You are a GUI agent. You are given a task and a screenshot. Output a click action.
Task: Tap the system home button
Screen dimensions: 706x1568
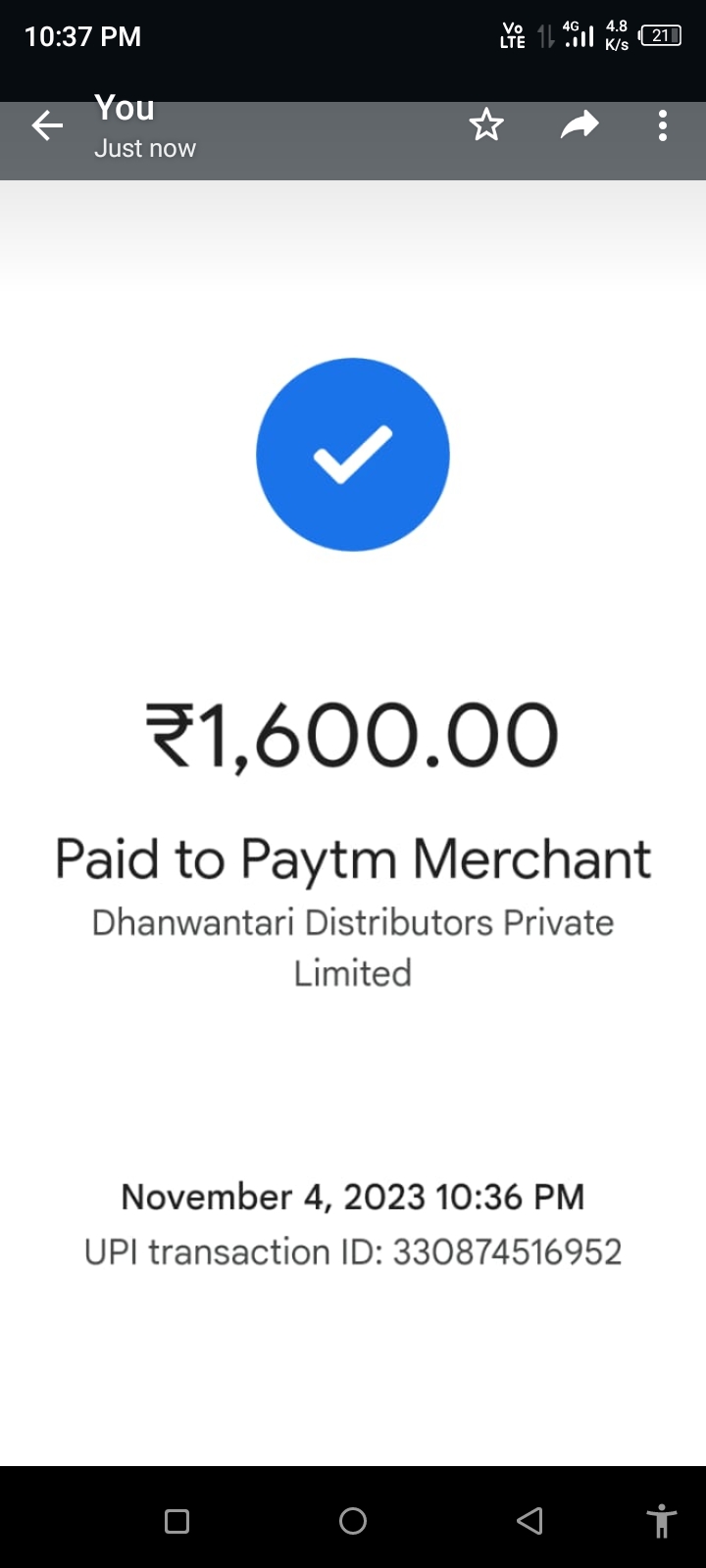pos(353,1521)
